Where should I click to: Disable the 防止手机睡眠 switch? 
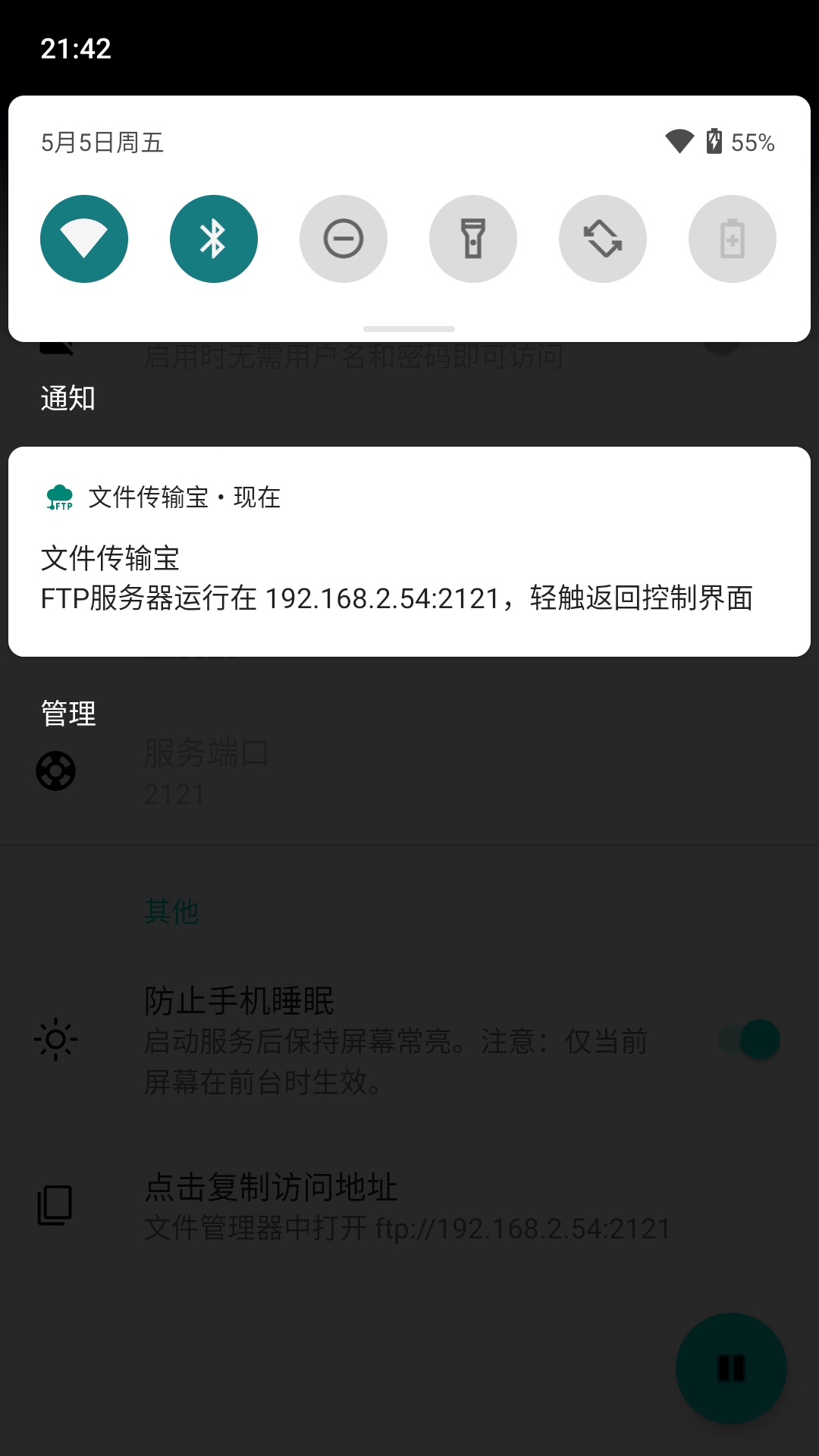click(751, 1040)
